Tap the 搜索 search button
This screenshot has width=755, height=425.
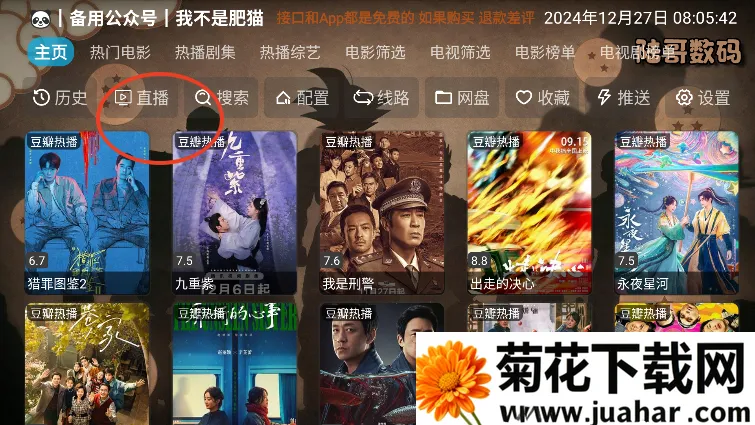pos(222,98)
